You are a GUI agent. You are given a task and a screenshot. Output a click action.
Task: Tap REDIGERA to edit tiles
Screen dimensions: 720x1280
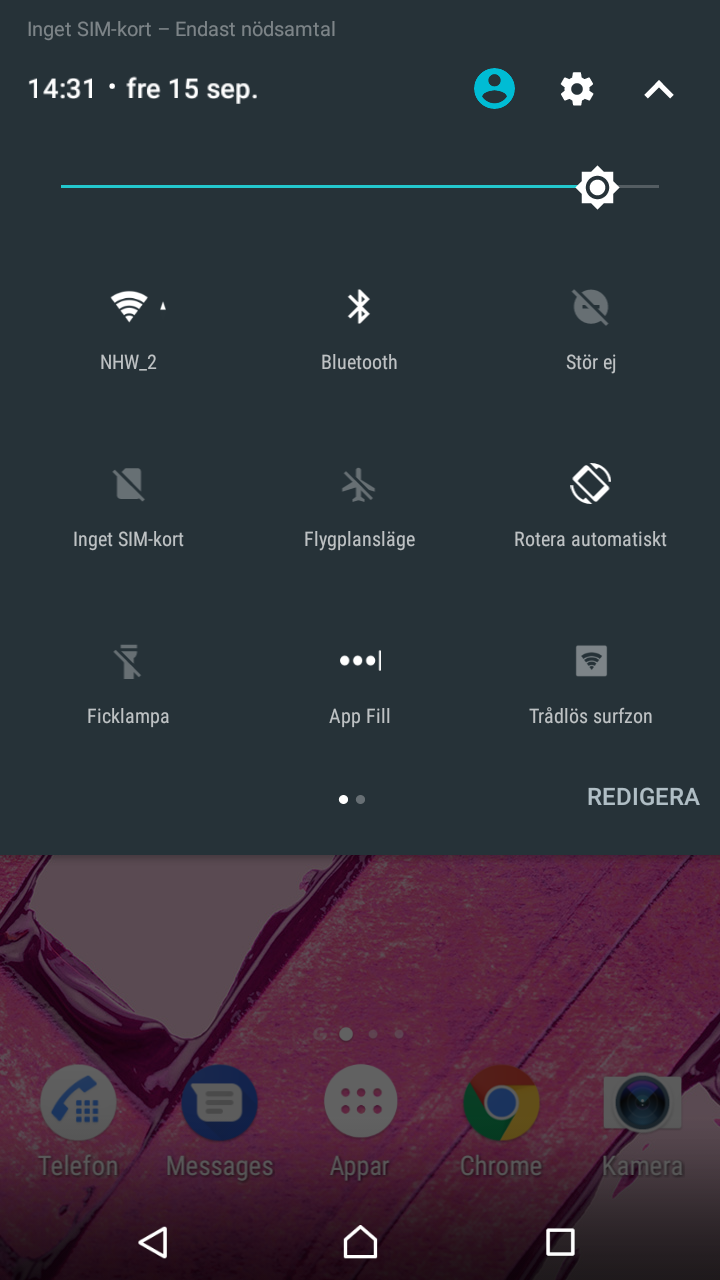643,797
